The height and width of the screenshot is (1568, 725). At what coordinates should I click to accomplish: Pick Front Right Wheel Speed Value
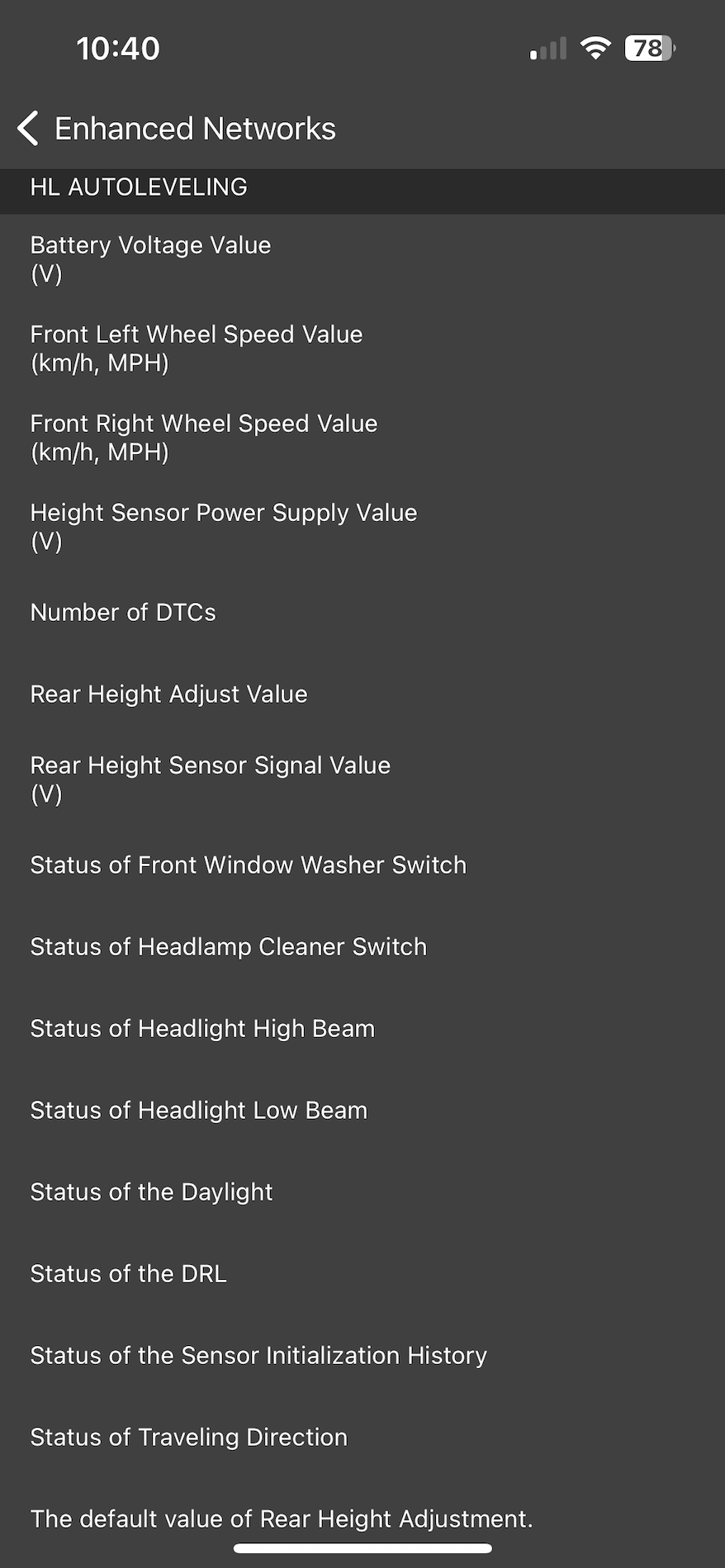pos(362,438)
